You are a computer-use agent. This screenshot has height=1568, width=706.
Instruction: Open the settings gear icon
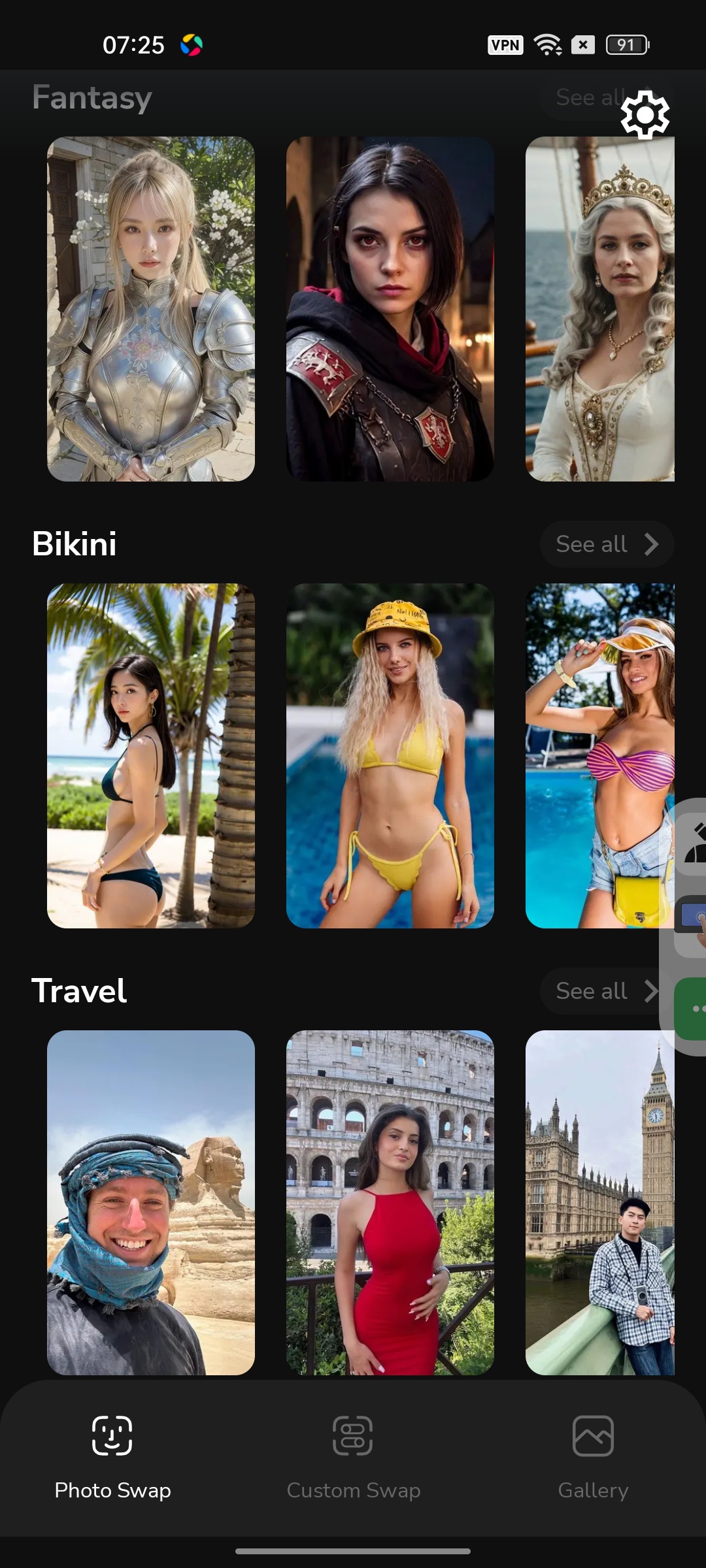tap(645, 115)
